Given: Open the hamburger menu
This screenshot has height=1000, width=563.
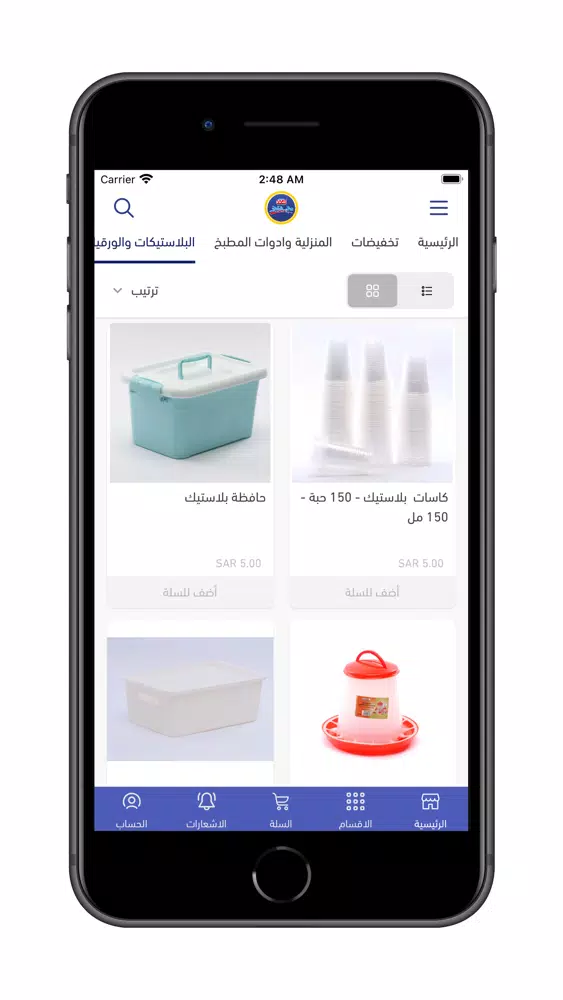Looking at the screenshot, I should click(439, 208).
